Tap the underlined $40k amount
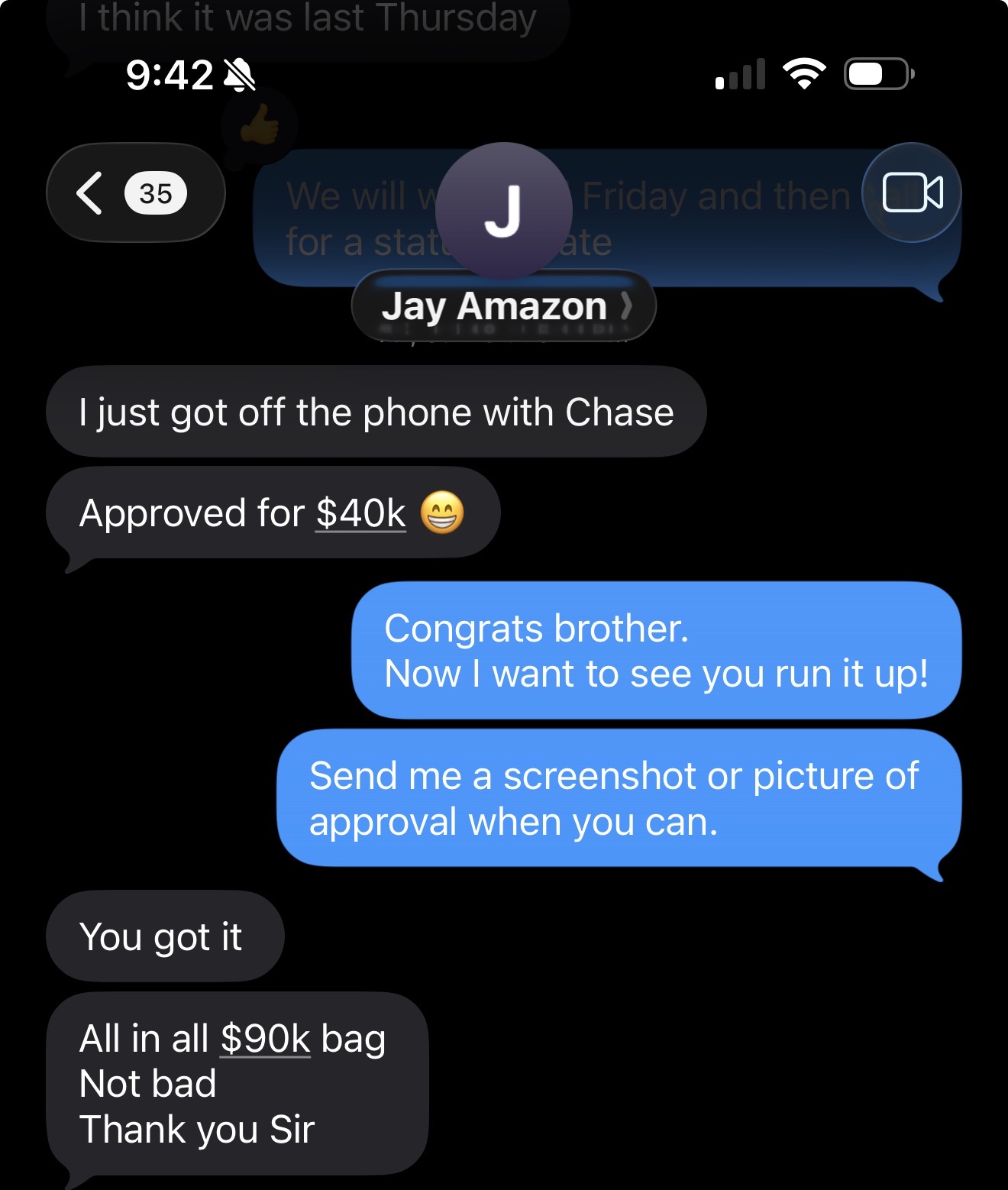Viewport: 1008px width, 1190px height. coord(360,513)
